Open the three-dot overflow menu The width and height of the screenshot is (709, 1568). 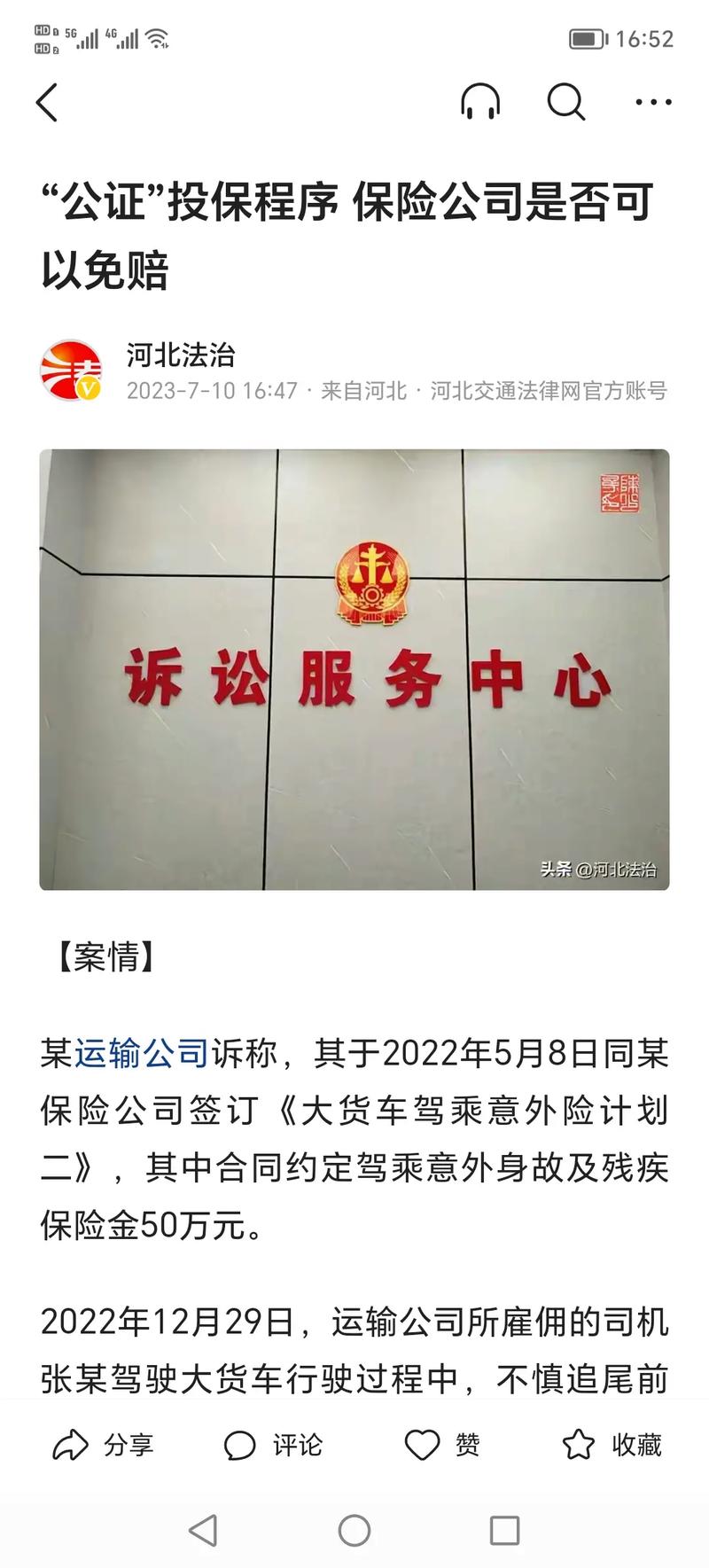[653, 103]
